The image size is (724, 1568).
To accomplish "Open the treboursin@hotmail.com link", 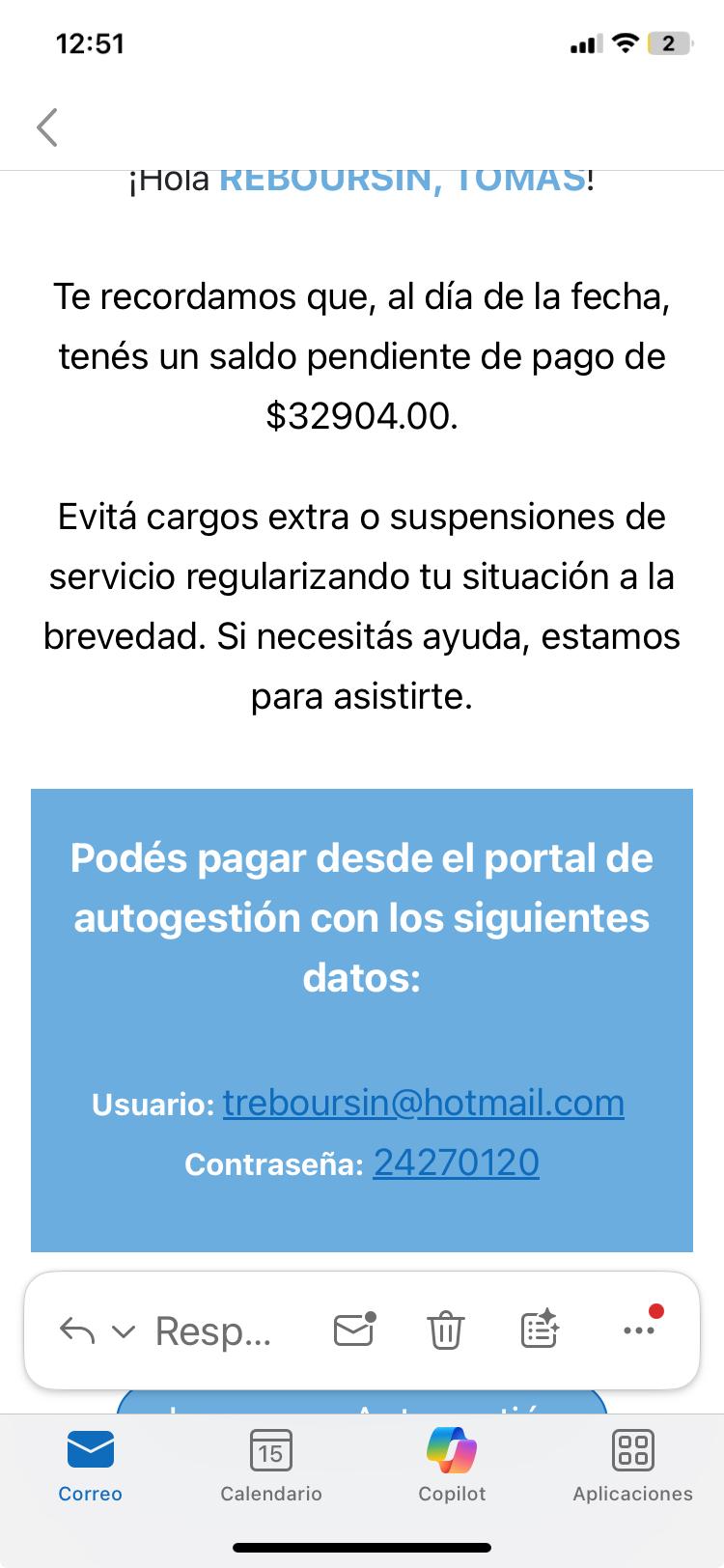I will tap(423, 1102).
